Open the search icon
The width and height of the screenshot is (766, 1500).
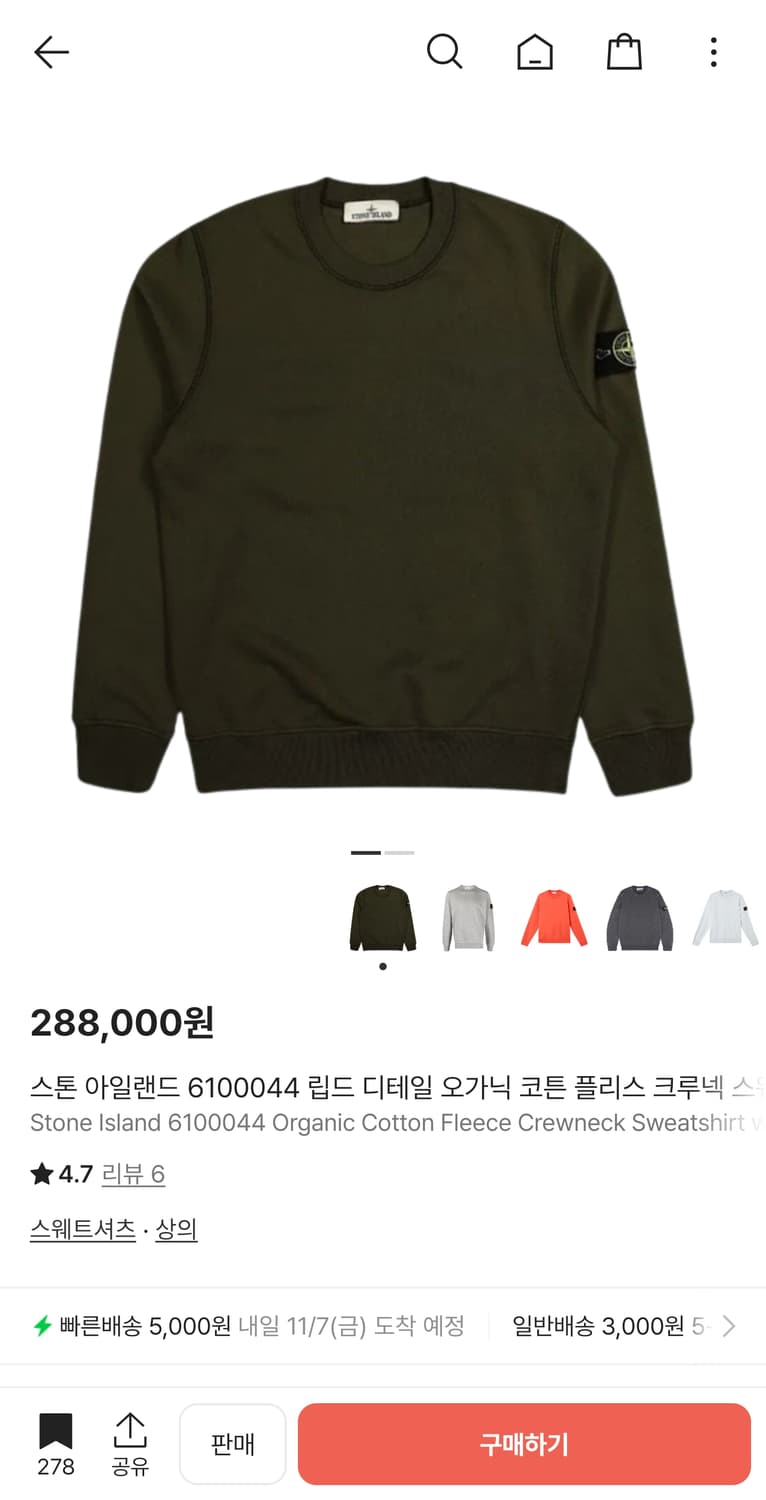tap(445, 52)
